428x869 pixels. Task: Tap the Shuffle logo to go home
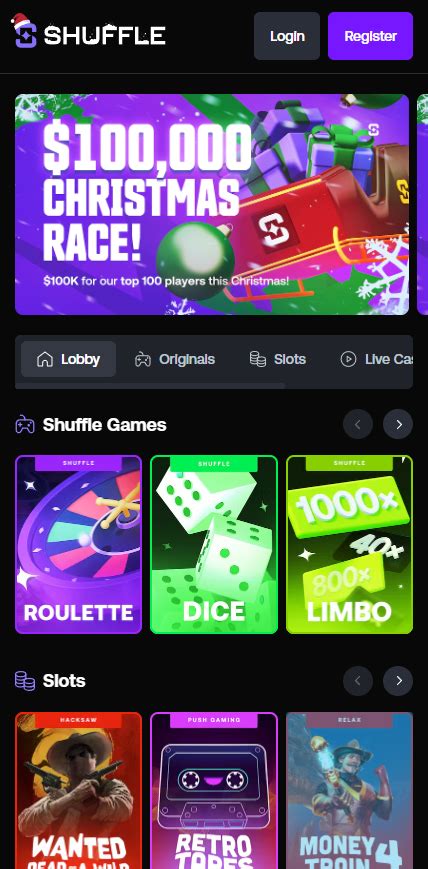89,33
